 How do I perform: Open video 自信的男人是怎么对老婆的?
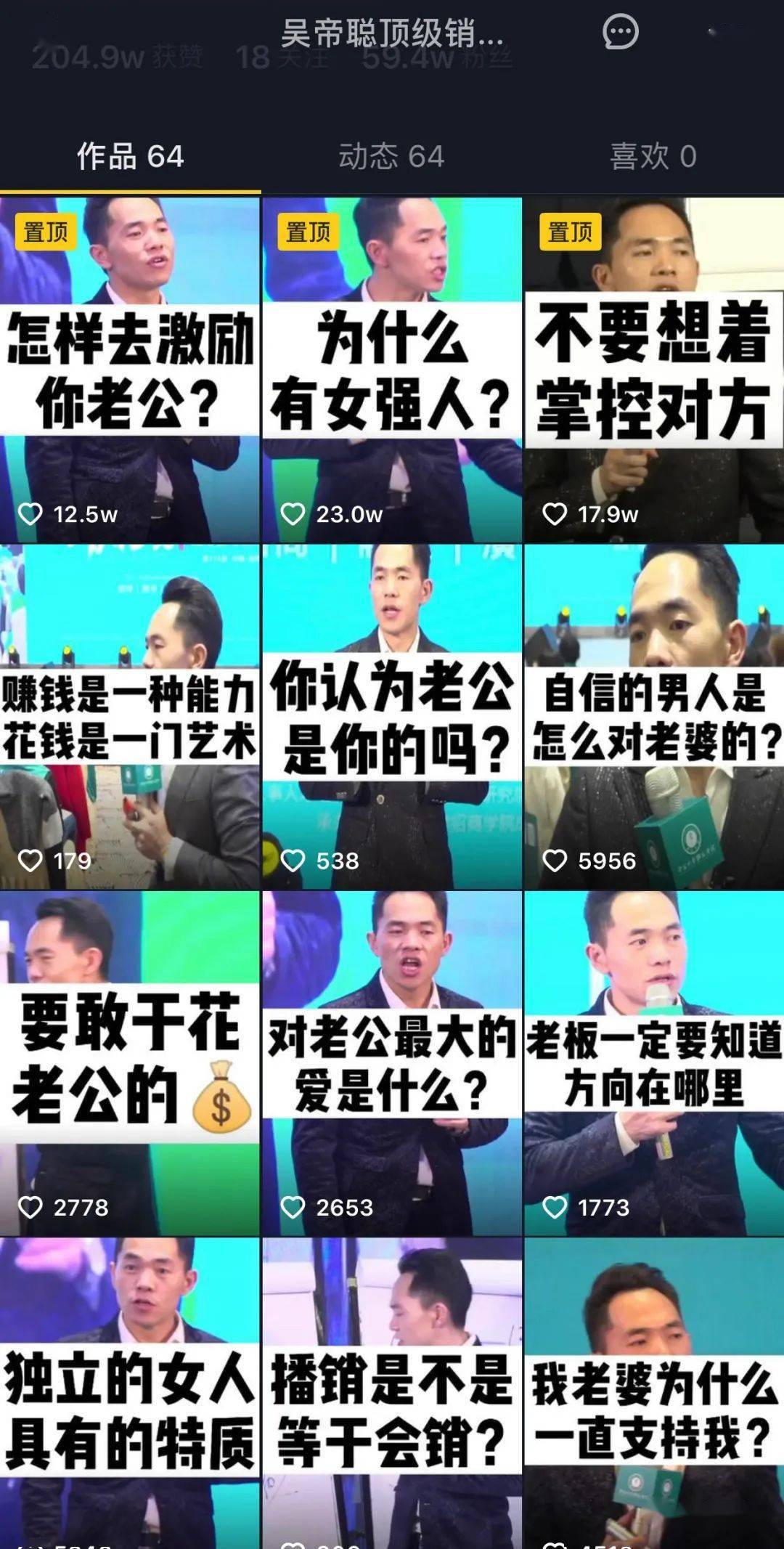653,717
